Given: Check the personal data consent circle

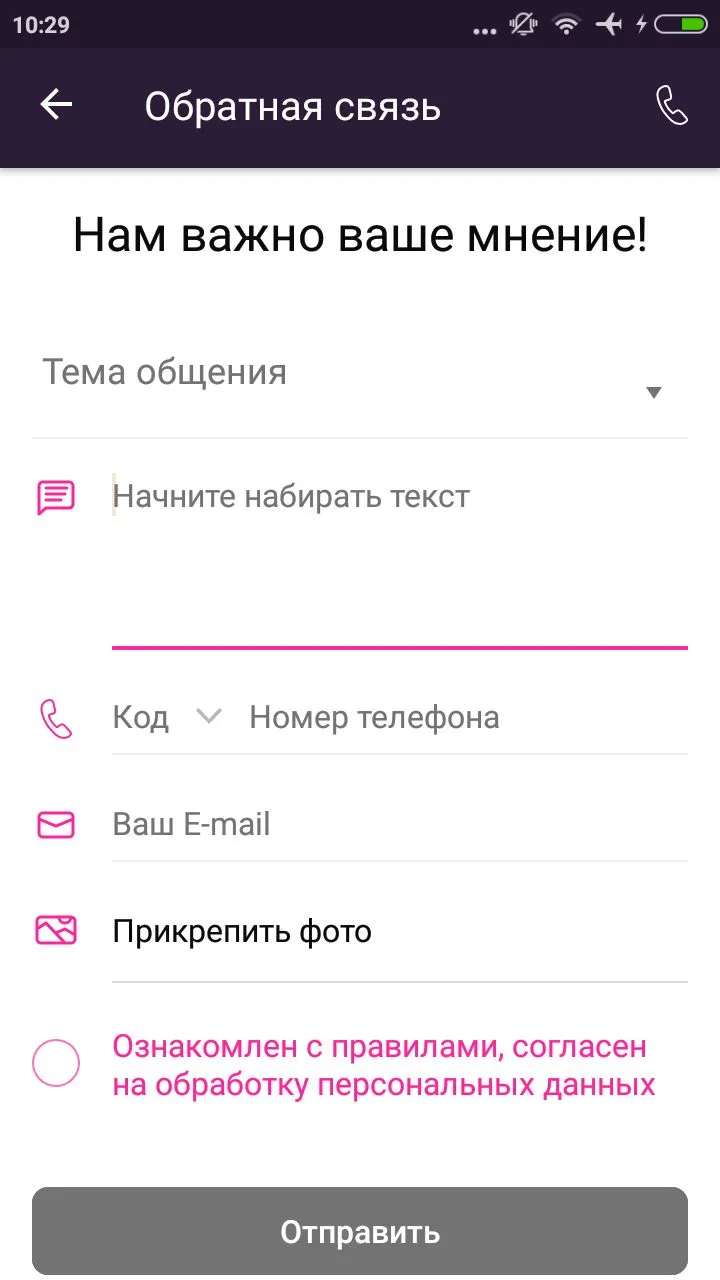Looking at the screenshot, I should point(56,1062).
